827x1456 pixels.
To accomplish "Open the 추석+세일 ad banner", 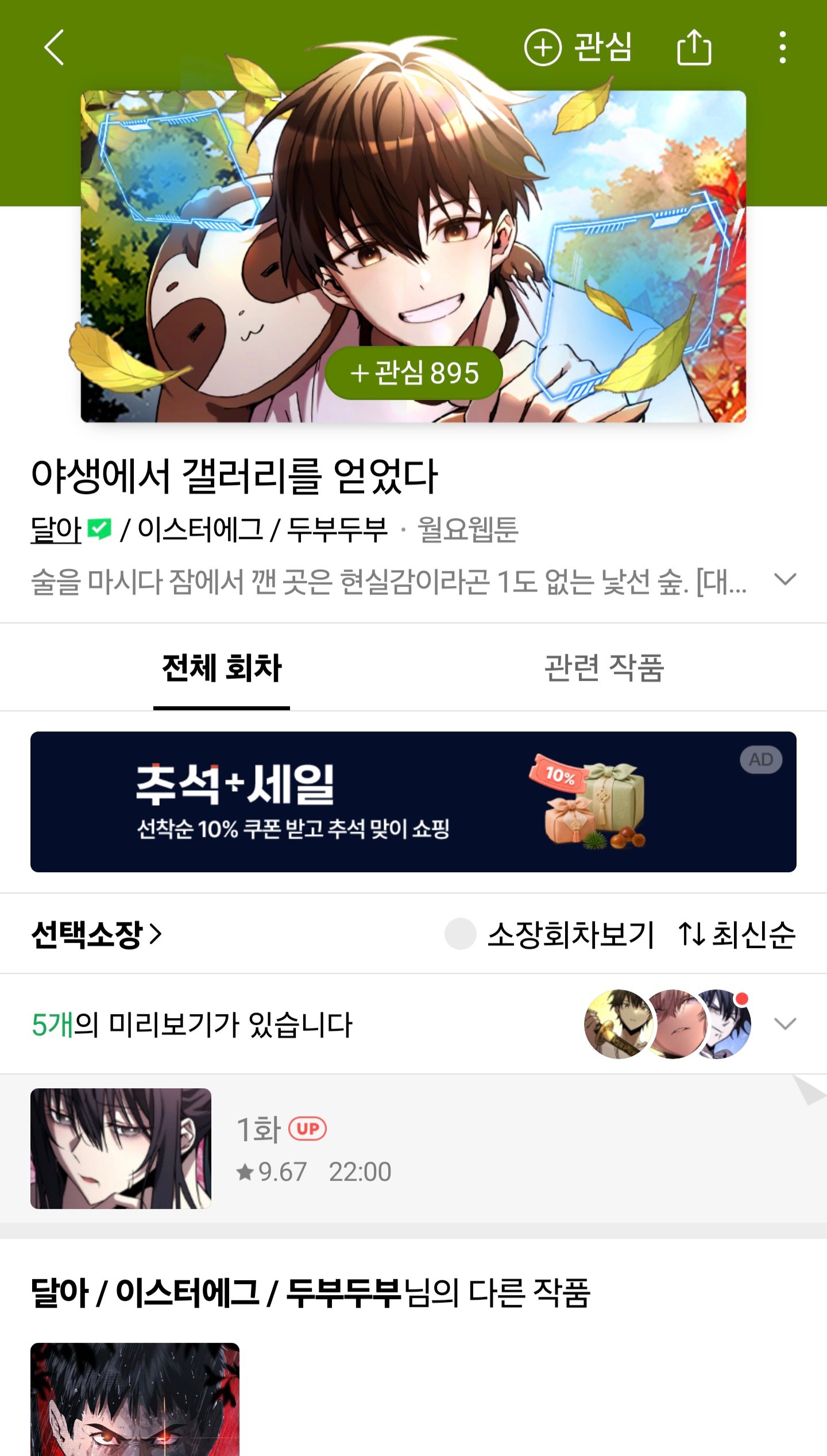I will [x=413, y=802].
